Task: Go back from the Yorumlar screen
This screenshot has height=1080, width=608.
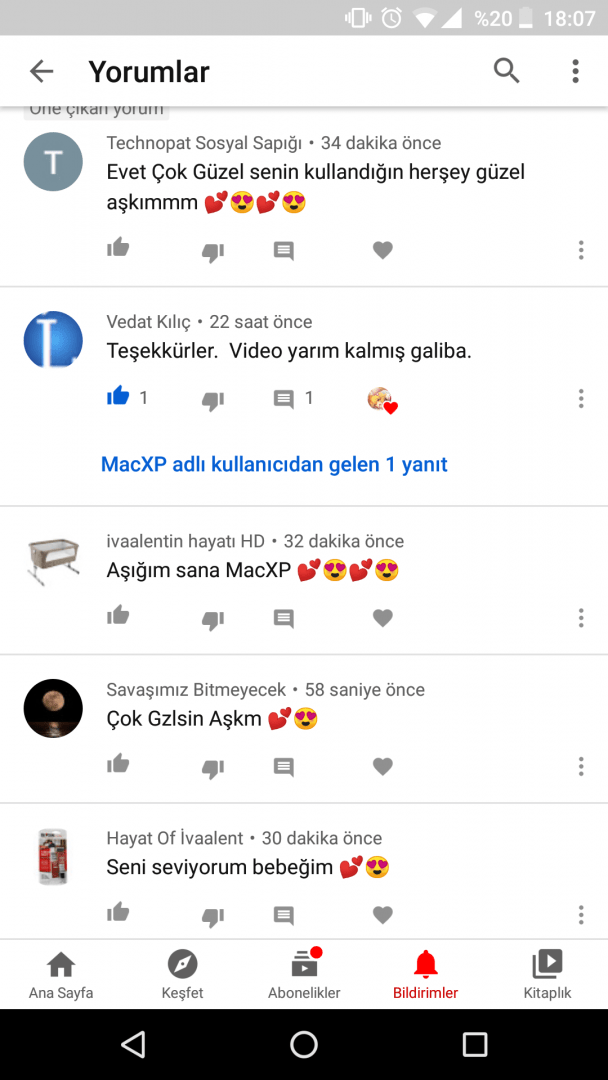Action: [x=41, y=71]
